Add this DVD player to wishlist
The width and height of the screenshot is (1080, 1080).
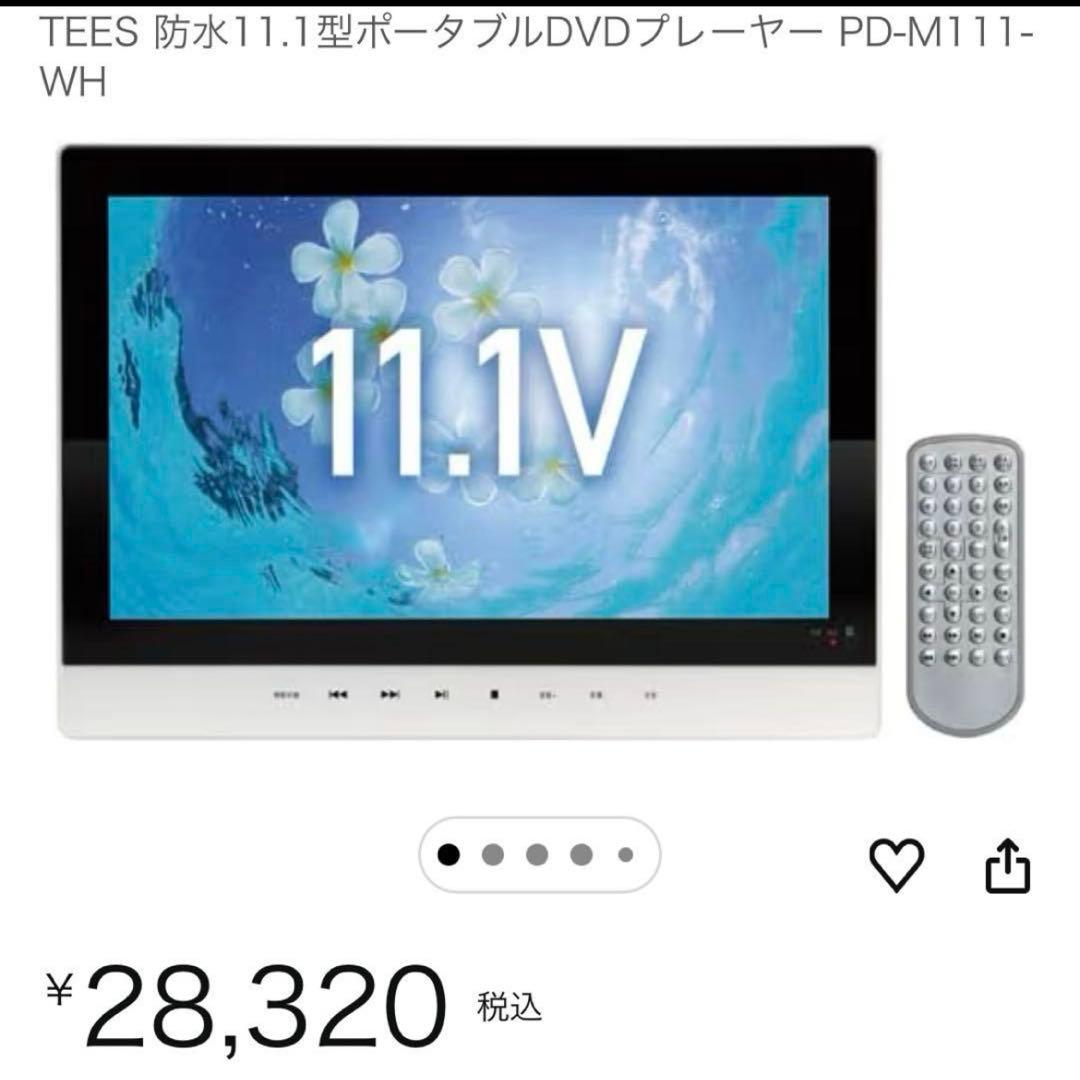[897, 866]
